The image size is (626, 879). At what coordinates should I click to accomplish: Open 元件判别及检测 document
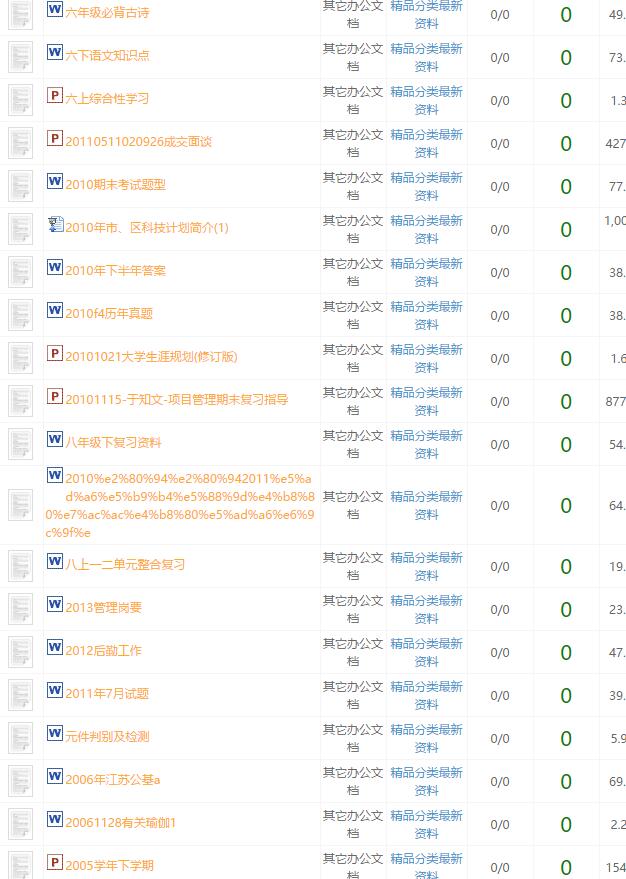pos(107,737)
